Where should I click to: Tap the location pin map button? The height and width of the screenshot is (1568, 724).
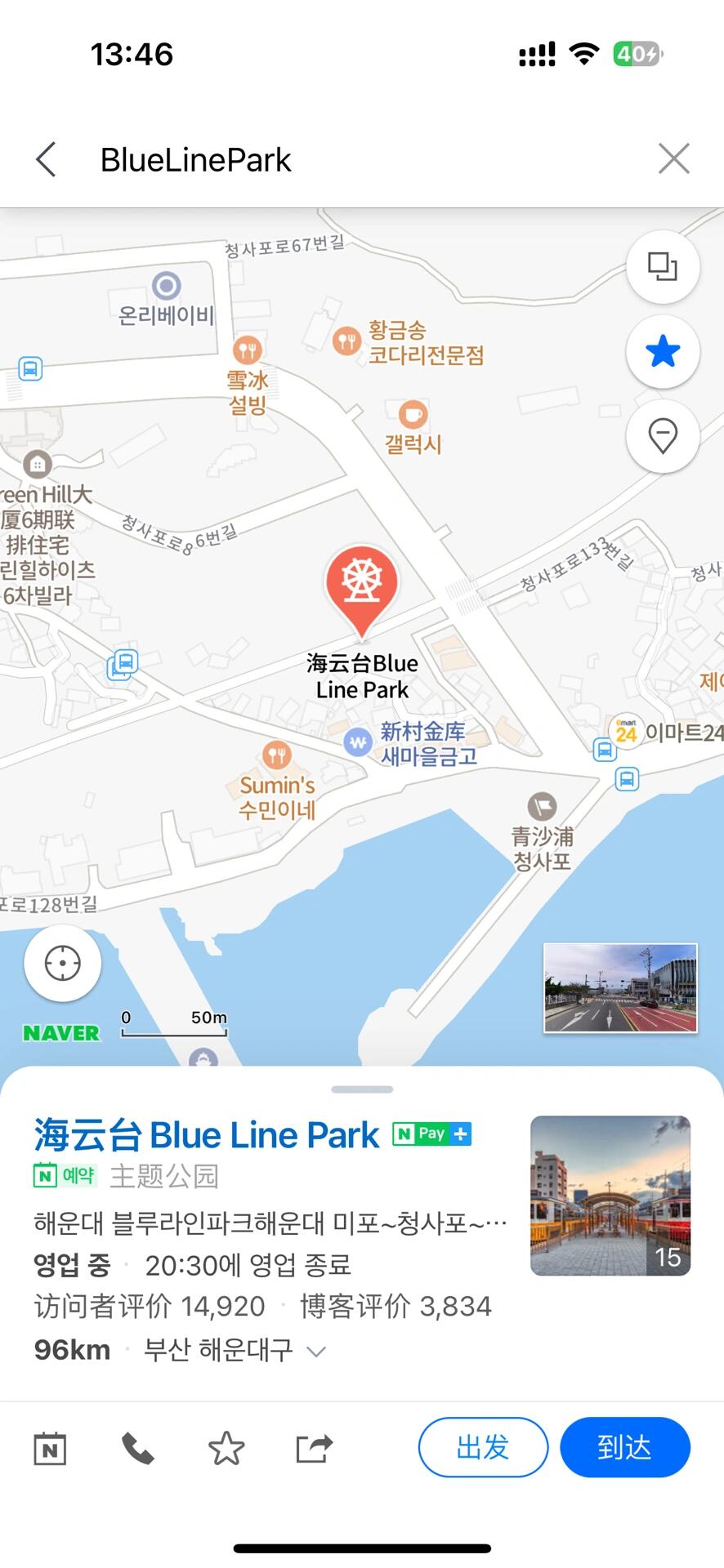pos(663,436)
